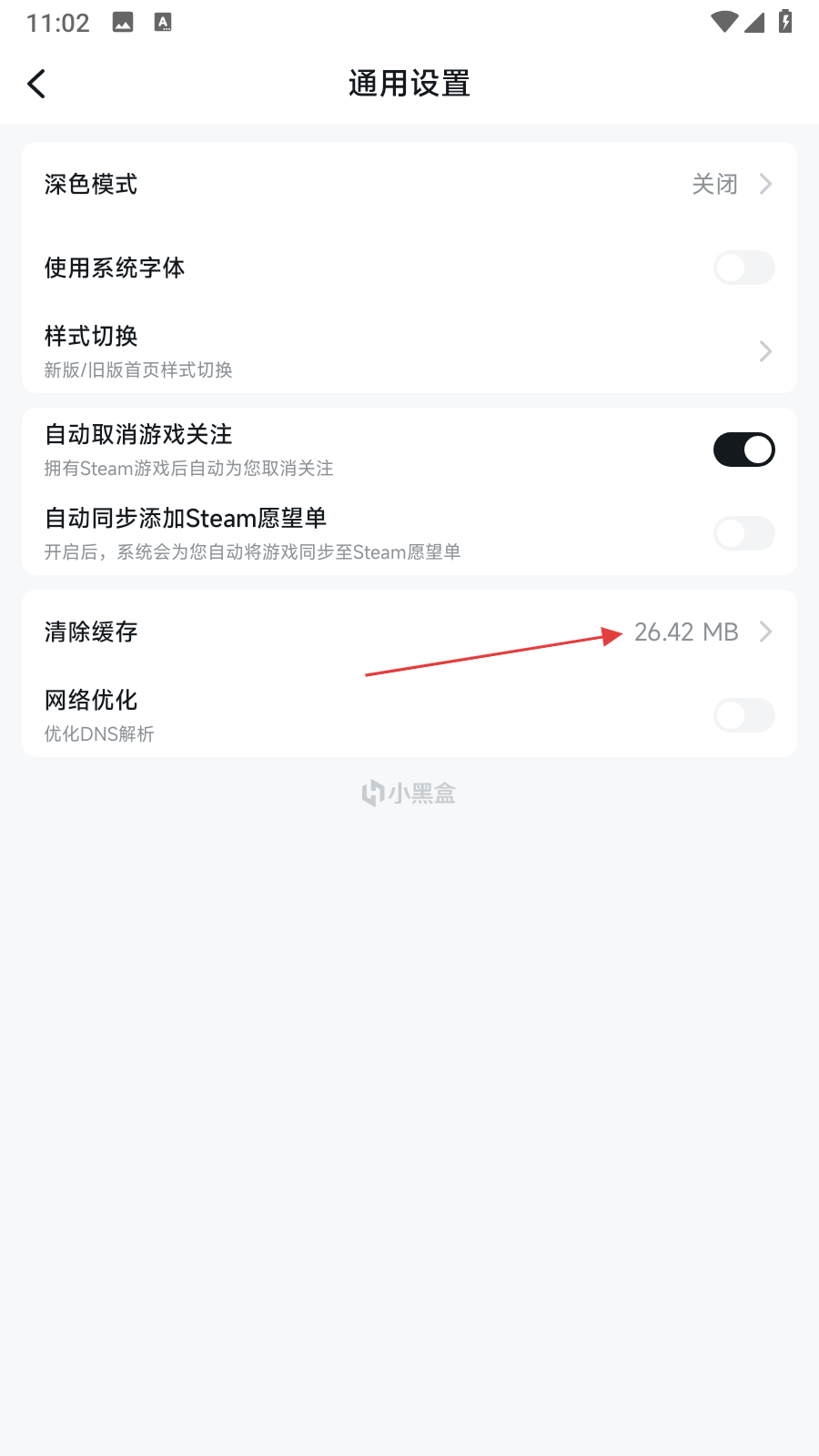Tap 清除缓存 to clear 26.42 MB

[x=409, y=632]
